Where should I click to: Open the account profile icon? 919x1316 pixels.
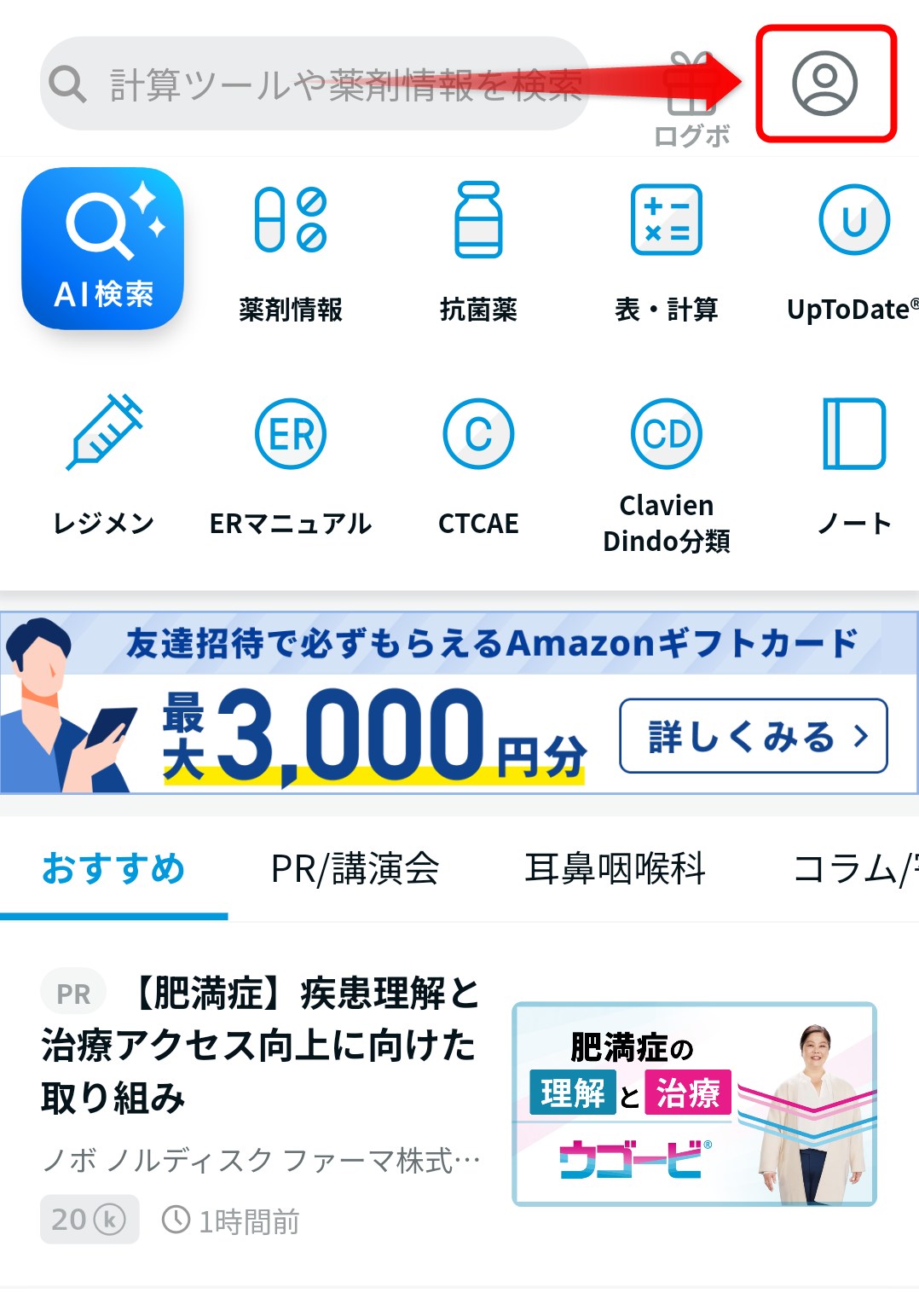[824, 84]
